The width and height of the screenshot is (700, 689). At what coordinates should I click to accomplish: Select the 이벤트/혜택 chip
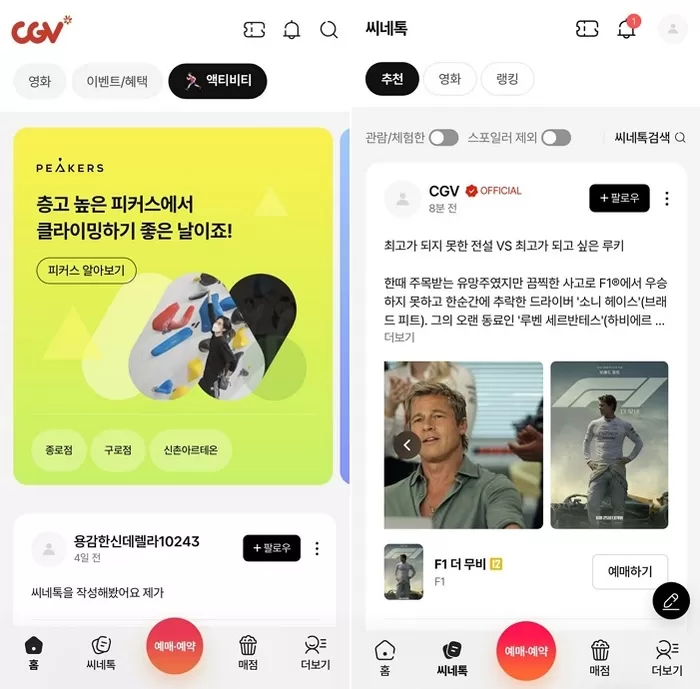click(x=117, y=81)
